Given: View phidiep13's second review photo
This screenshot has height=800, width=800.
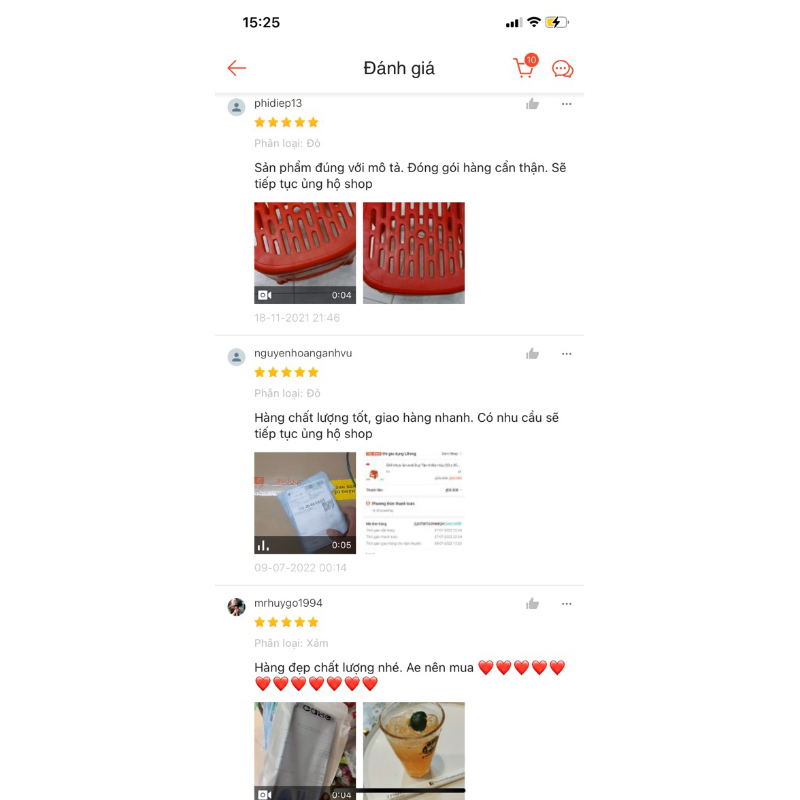Looking at the screenshot, I should click(x=414, y=253).
